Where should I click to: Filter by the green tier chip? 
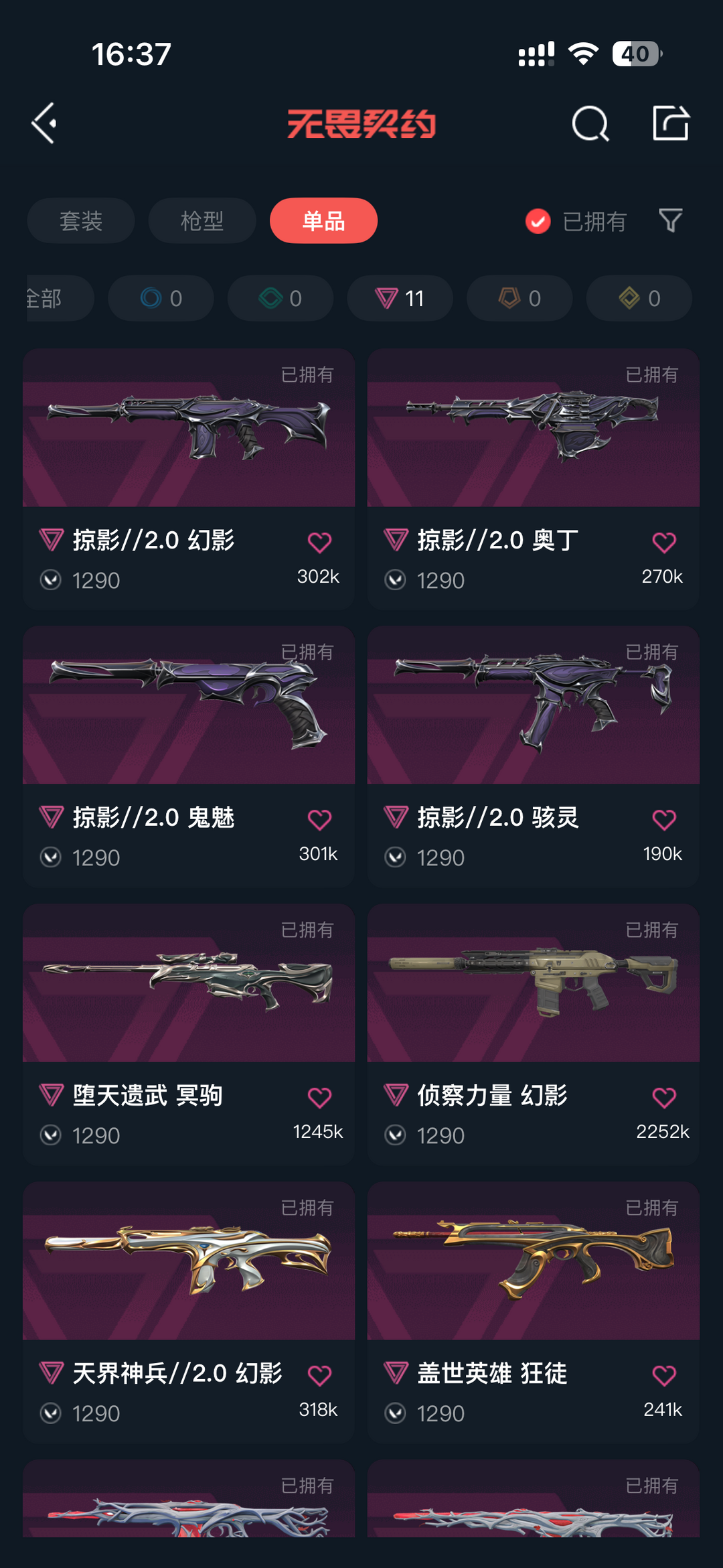[280, 298]
